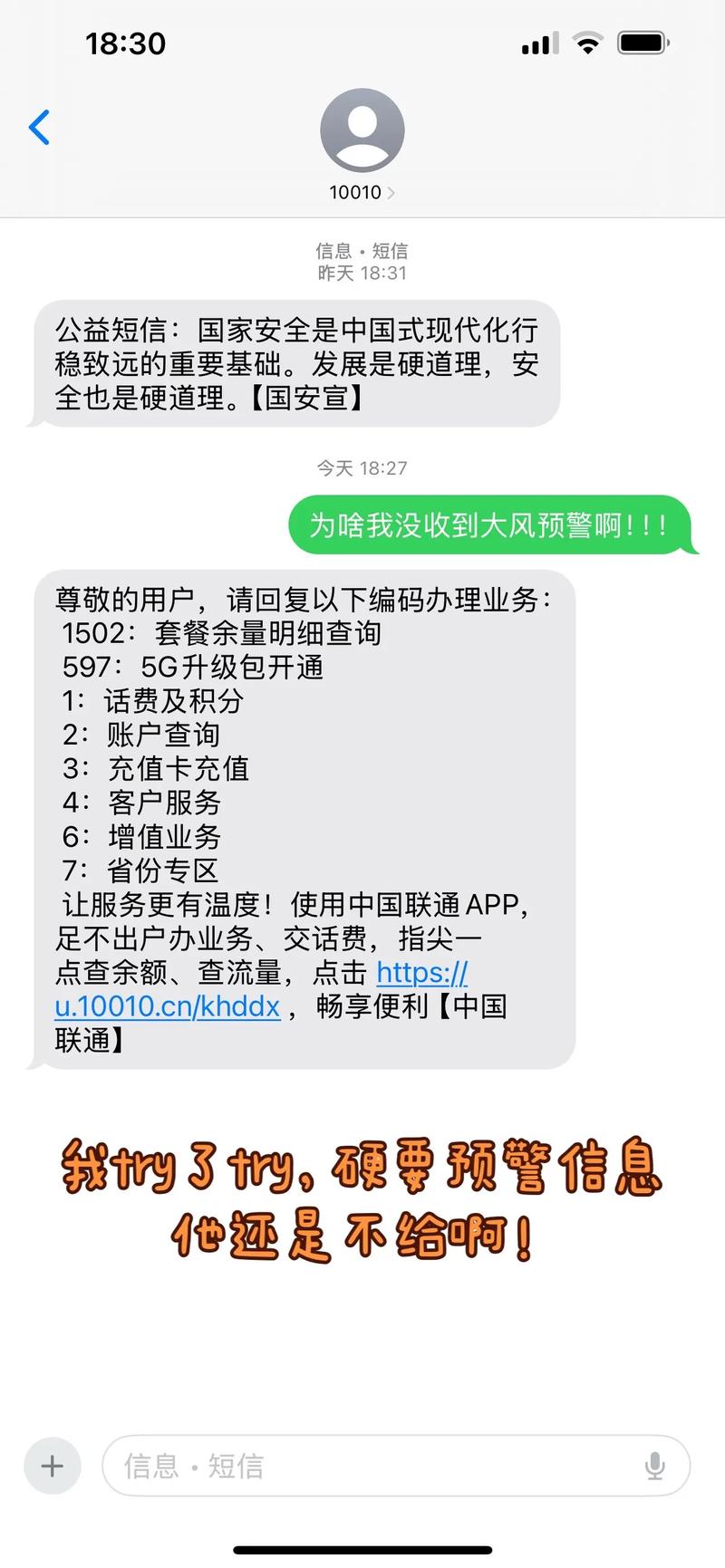Open the u.10010.cn/khddx link
This screenshot has width=725, height=1568.
click(168, 1007)
